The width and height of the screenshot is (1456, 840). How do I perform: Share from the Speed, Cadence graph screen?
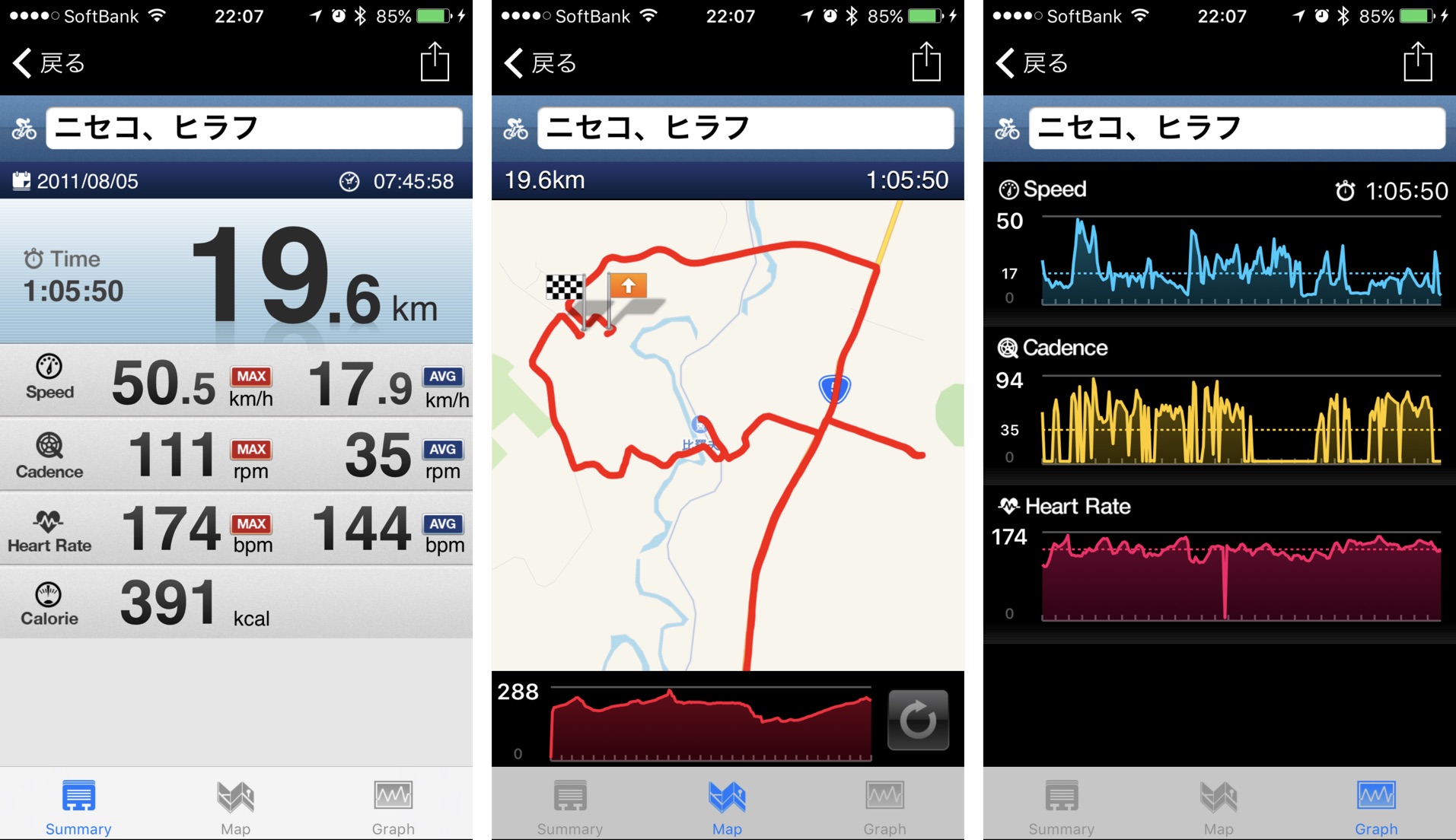pos(1417,62)
